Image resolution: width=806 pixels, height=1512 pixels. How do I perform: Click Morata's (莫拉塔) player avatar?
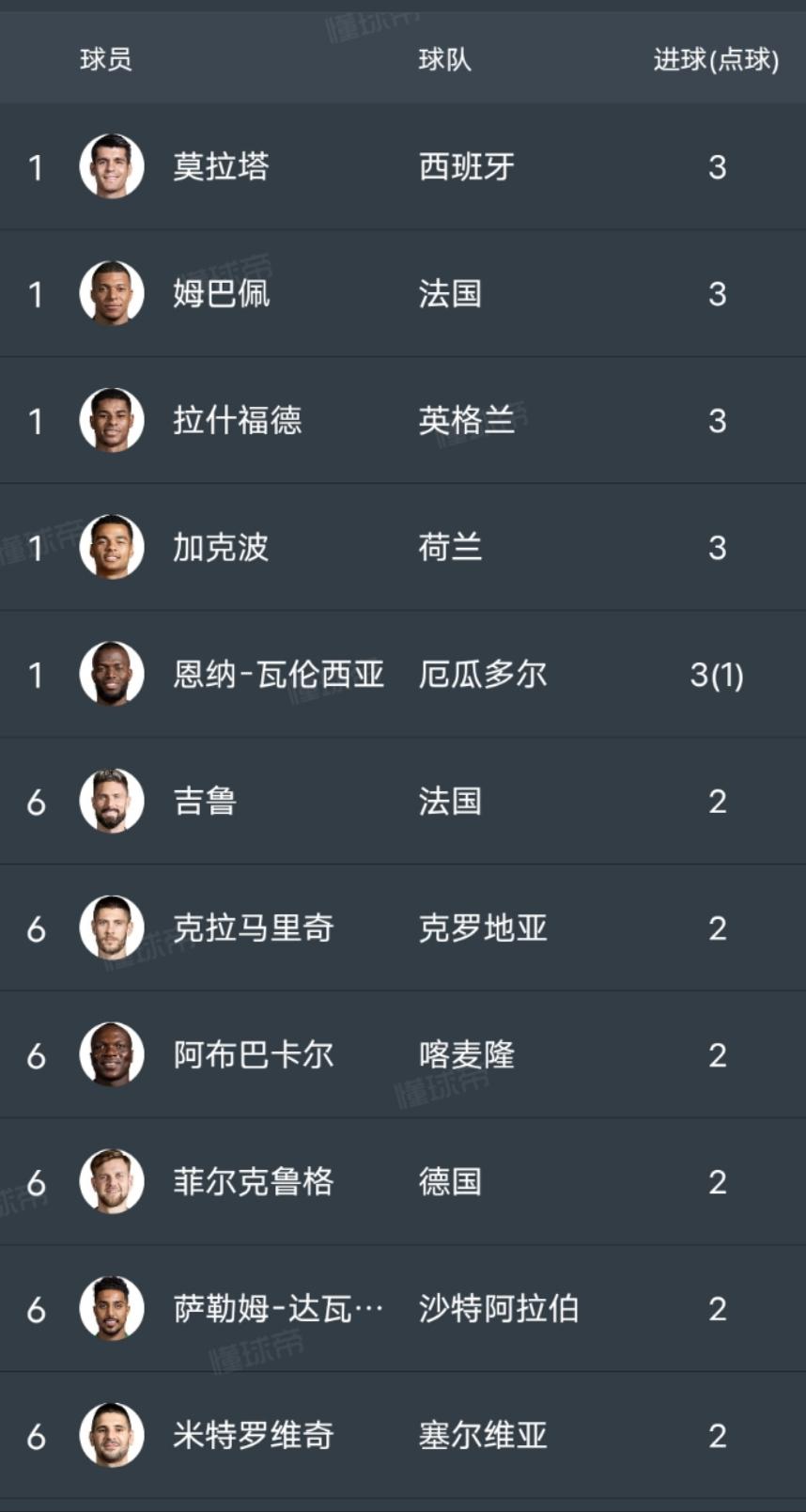tap(113, 167)
